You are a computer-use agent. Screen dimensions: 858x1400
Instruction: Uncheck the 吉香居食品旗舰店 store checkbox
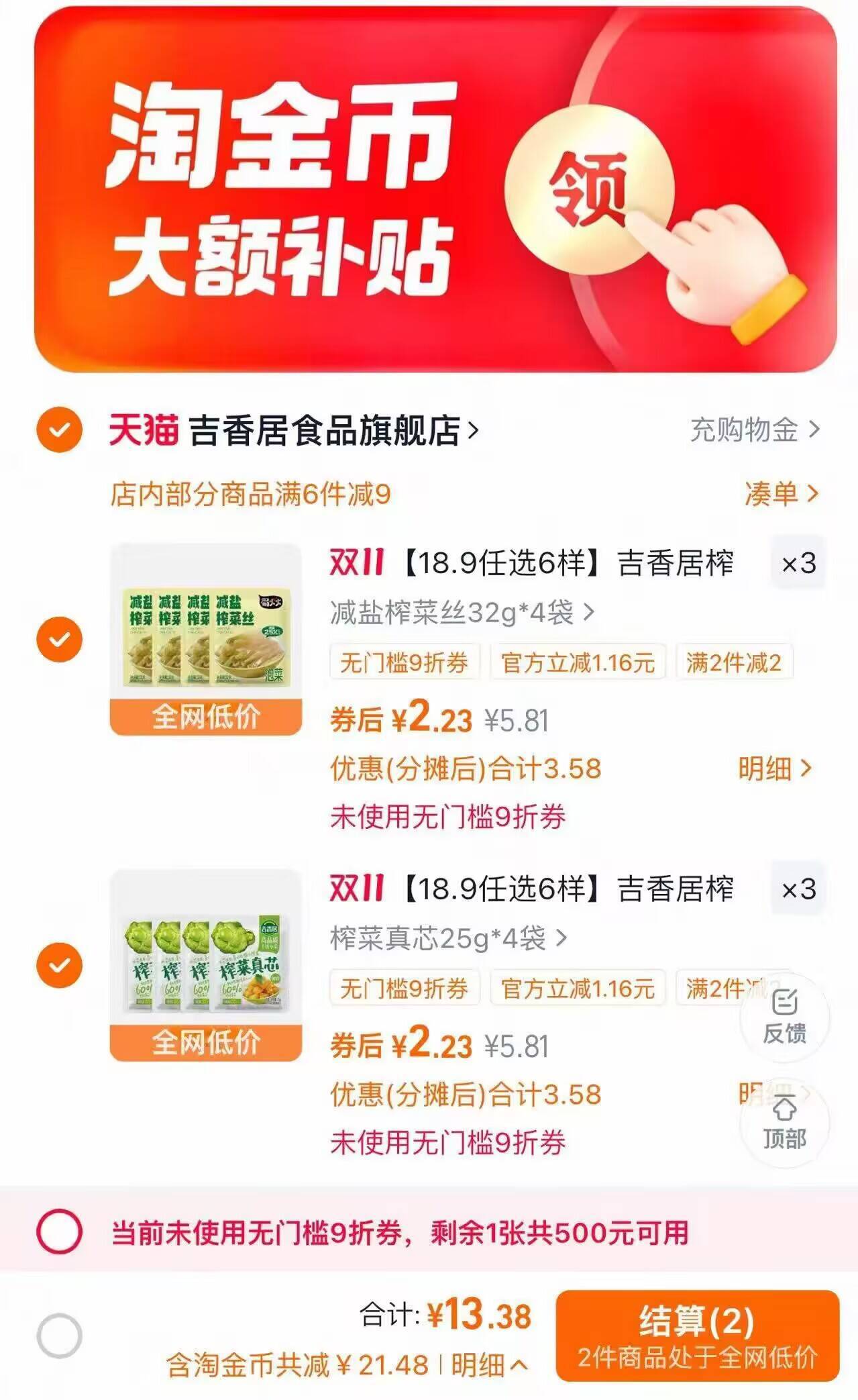[x=59, y=430]
